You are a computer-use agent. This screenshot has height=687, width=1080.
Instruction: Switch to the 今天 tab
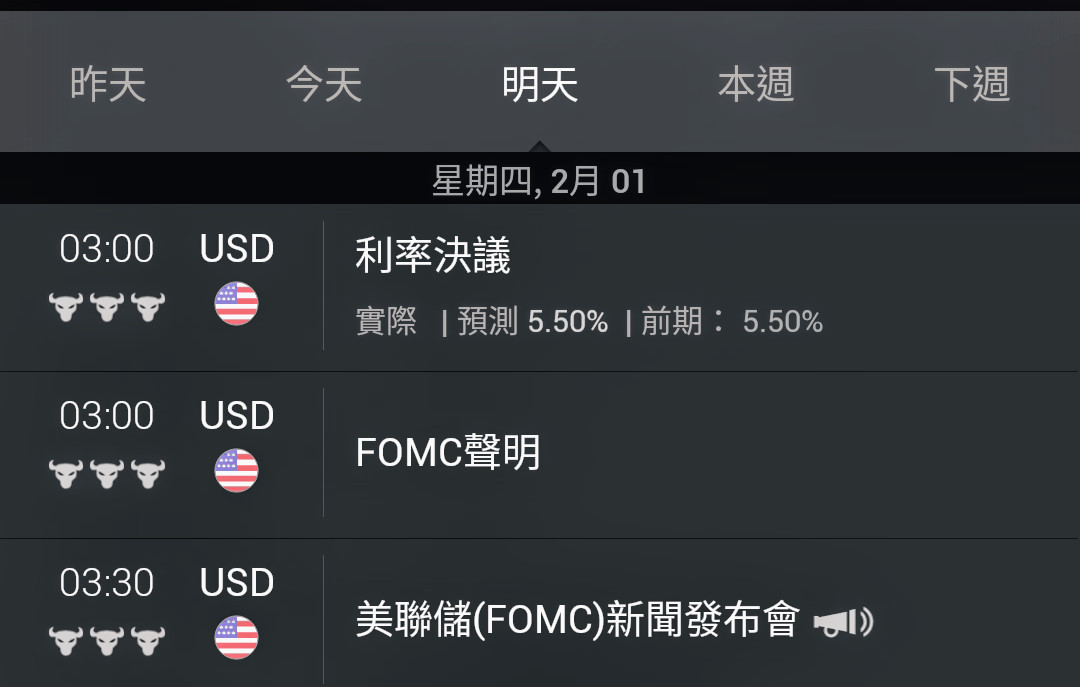(324, 85)
